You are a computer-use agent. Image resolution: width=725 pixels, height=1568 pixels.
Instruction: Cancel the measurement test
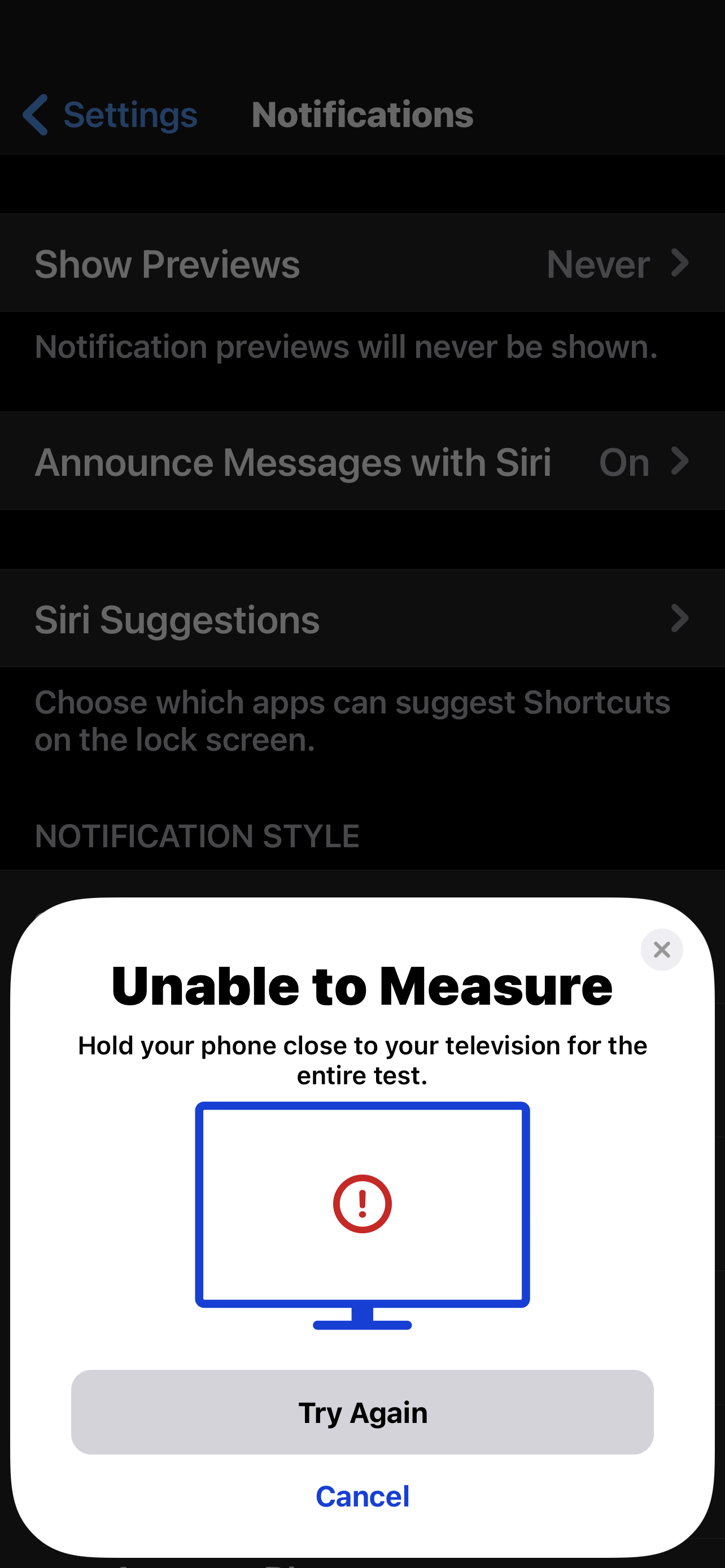coord(362,1497)
